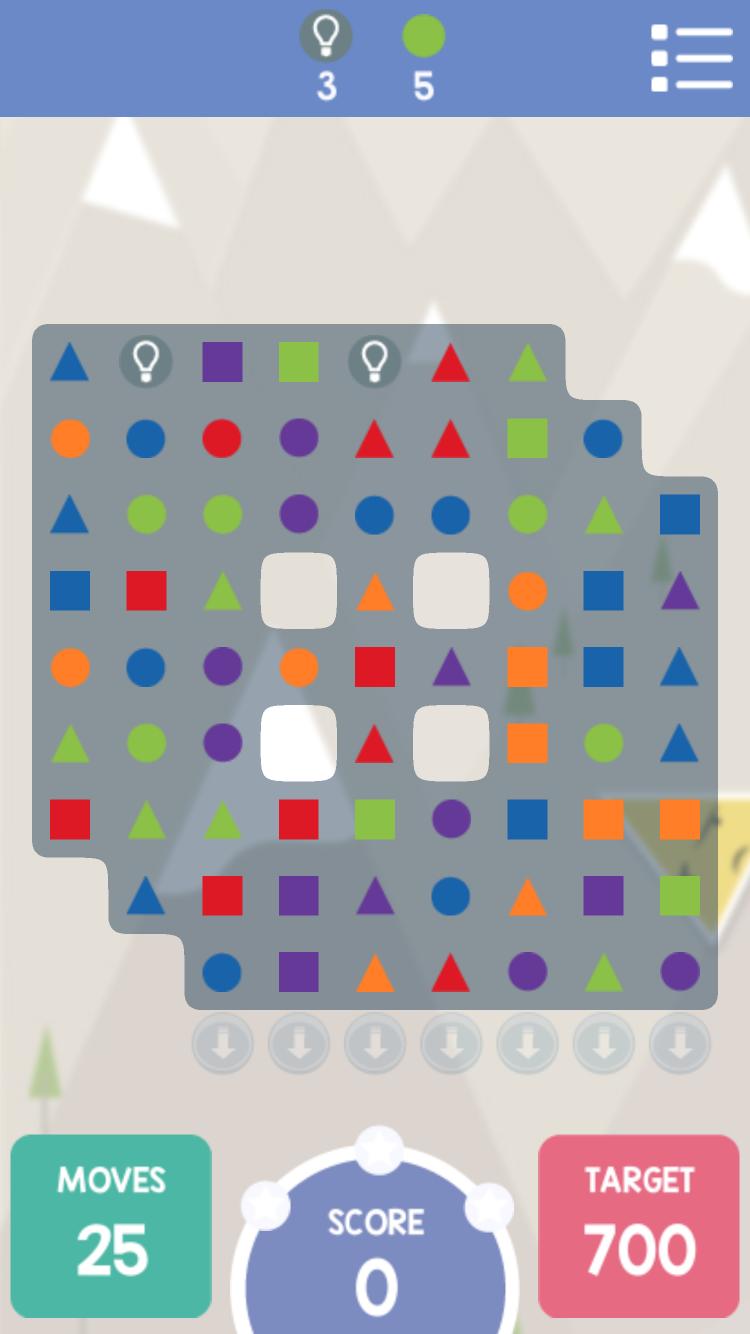Tap the second lightbulb tile near top right
Viewport: 750px width, 1334px height.
tap(374, 362)
